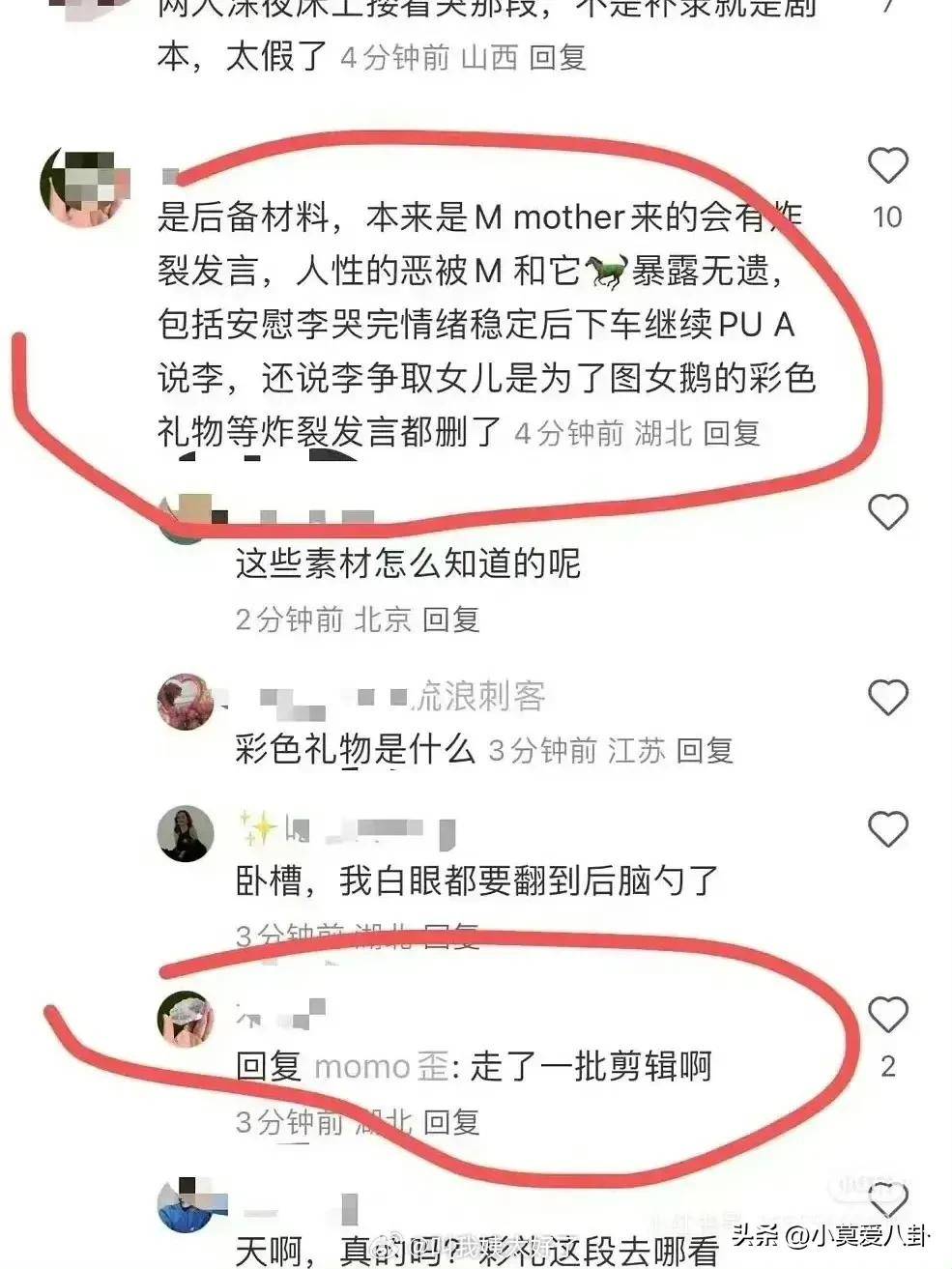Open avatar of the 彩色礼物是什么 commenter

point(186,701)
